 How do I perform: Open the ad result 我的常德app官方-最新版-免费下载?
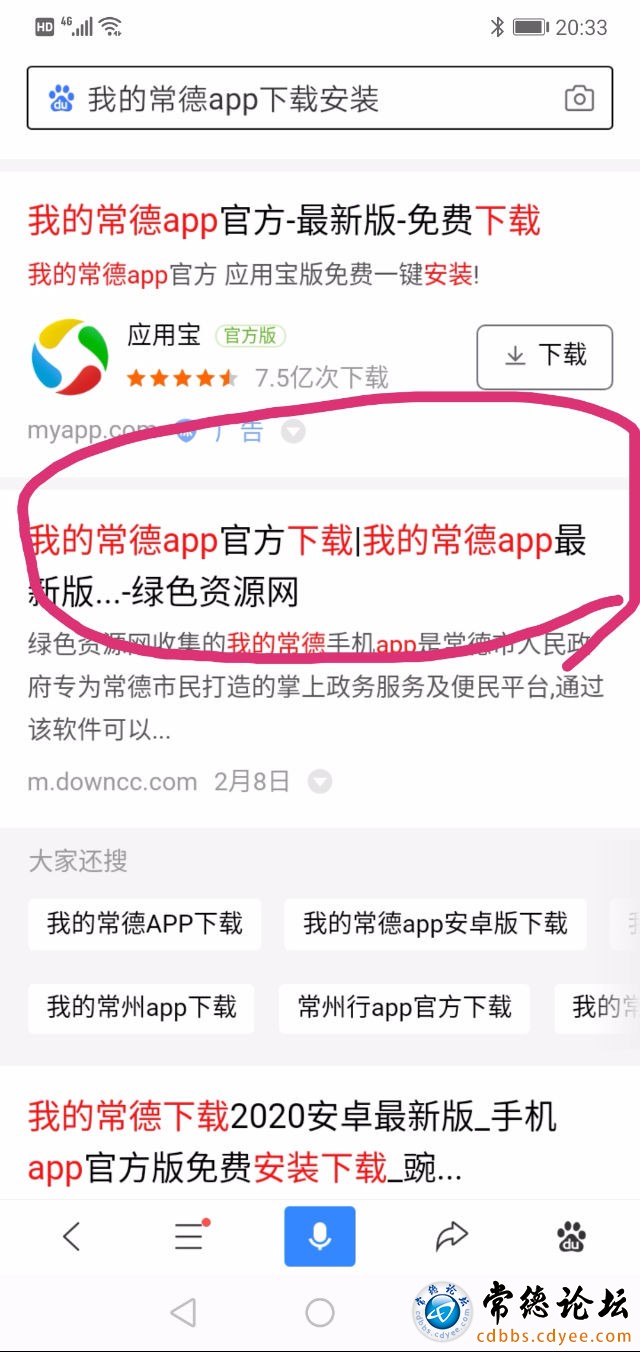coord(284,220)
